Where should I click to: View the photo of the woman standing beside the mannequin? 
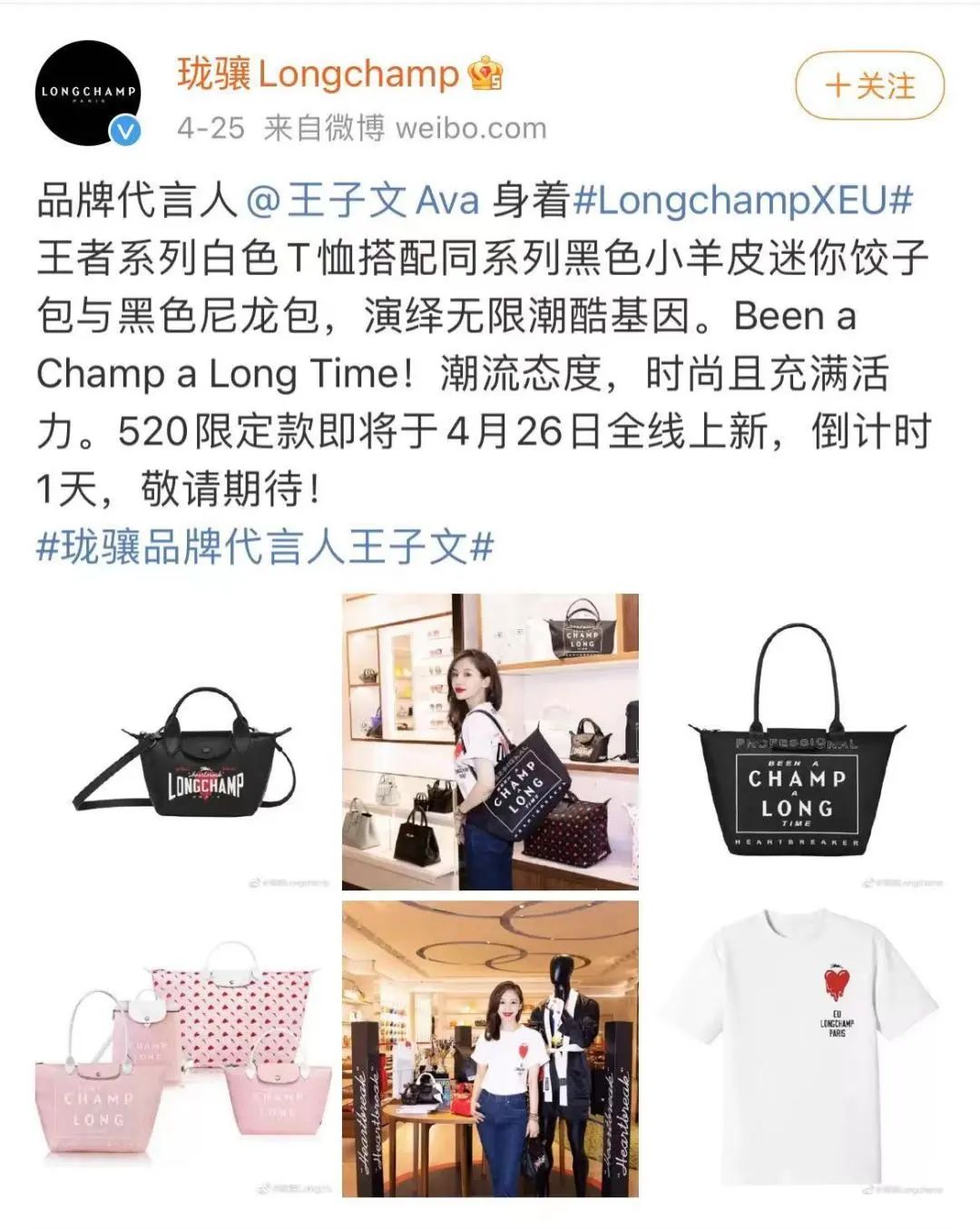click(490, 1048)
